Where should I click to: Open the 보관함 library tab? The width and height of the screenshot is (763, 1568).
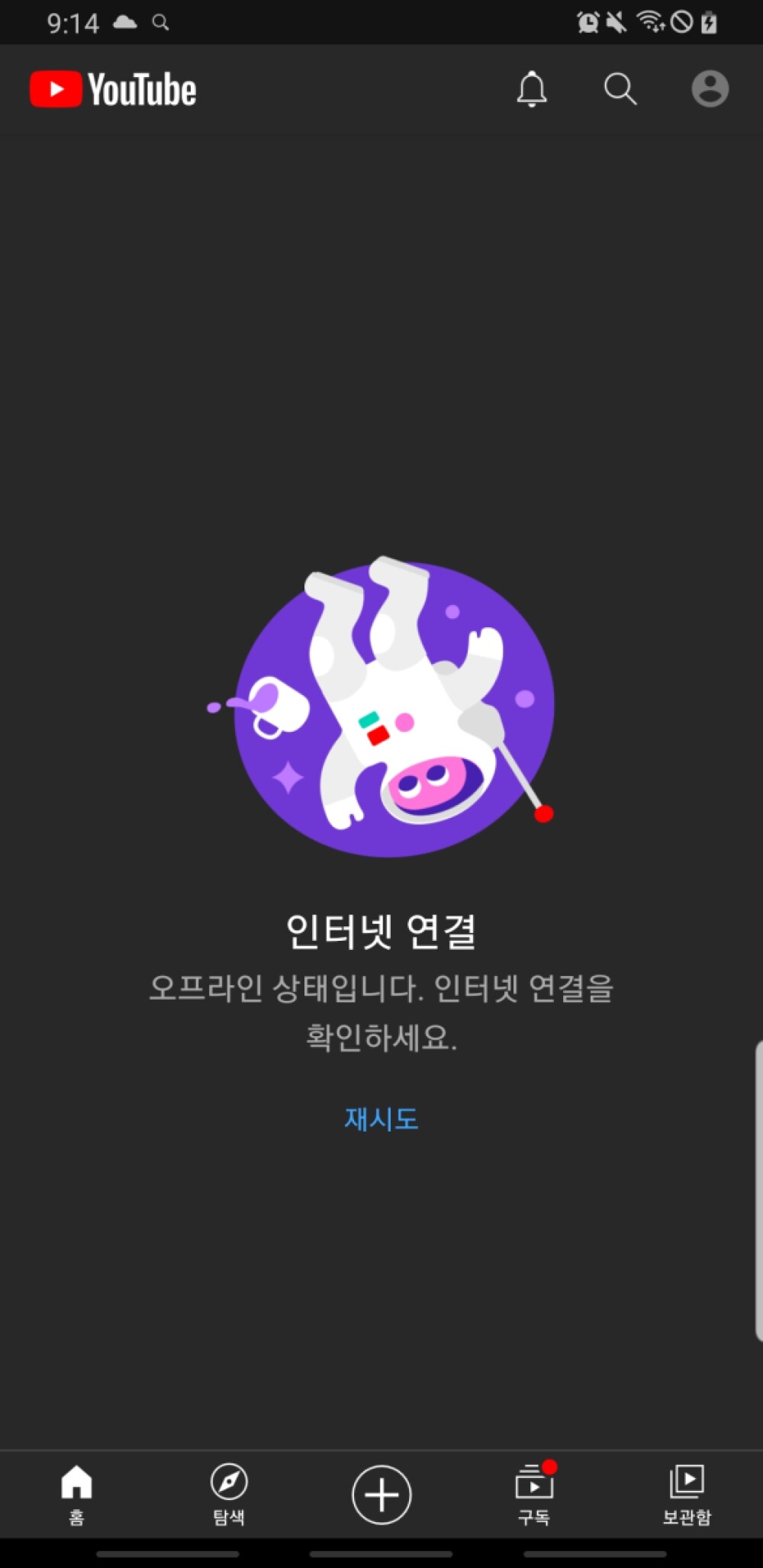click(687, 1494)
